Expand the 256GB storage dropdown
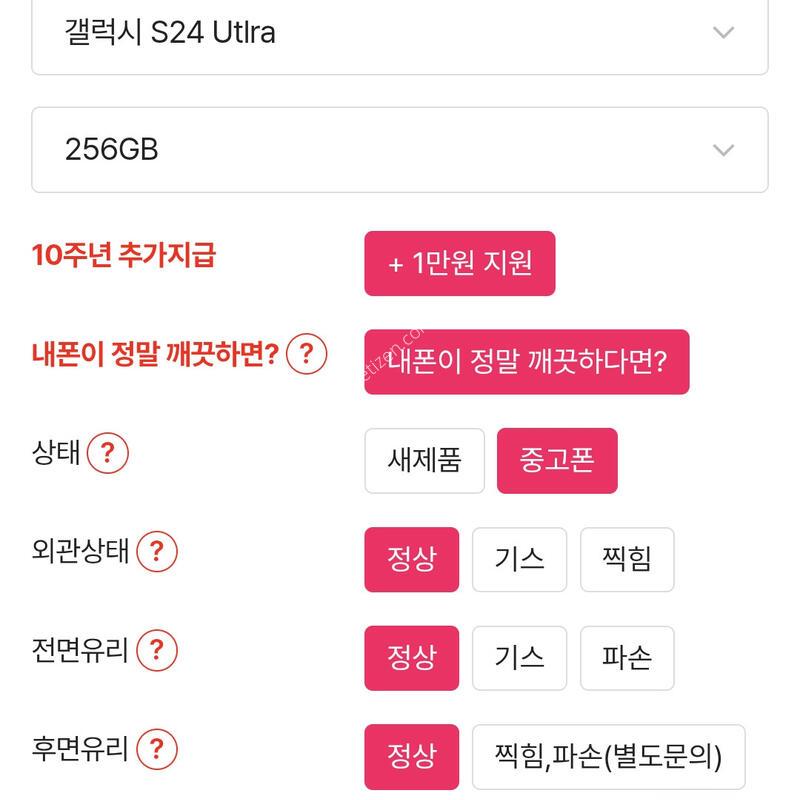The width and height of the screenshot is (800, 800). (x=400, y=150)
